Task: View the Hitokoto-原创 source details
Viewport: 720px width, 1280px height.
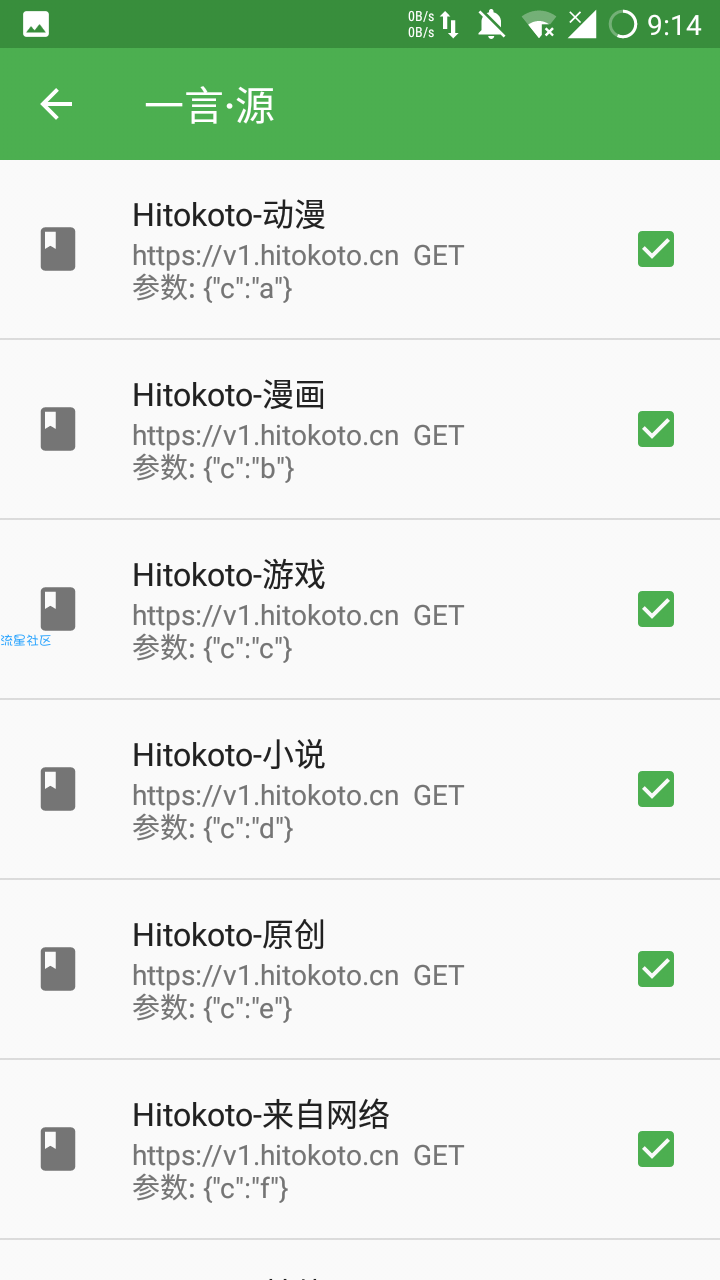Action: [x=360, y=969]
